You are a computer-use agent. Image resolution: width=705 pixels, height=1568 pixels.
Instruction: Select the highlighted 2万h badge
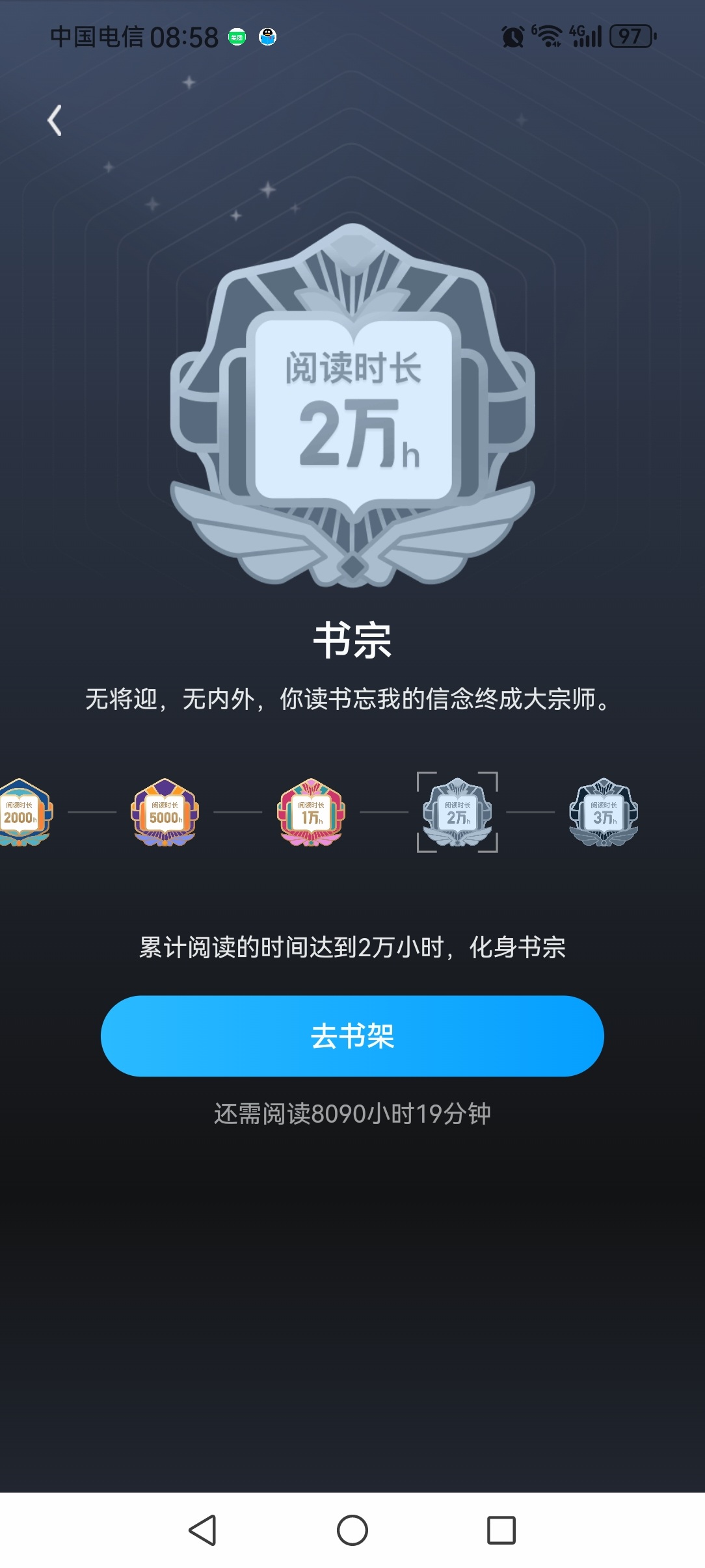[457, 813]
